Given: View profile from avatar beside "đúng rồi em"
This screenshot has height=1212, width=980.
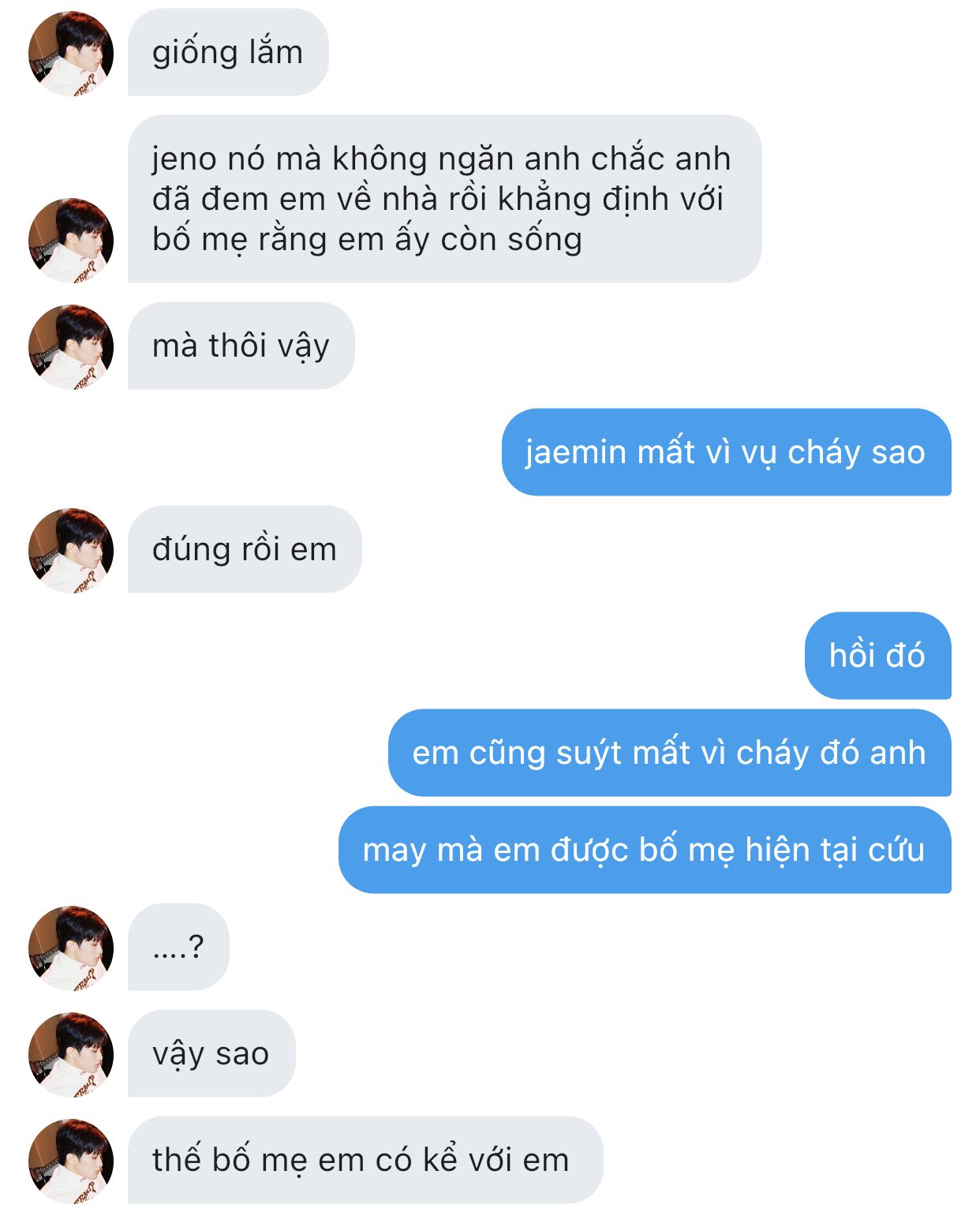Looking at the screenshot, I should [71, 551].
